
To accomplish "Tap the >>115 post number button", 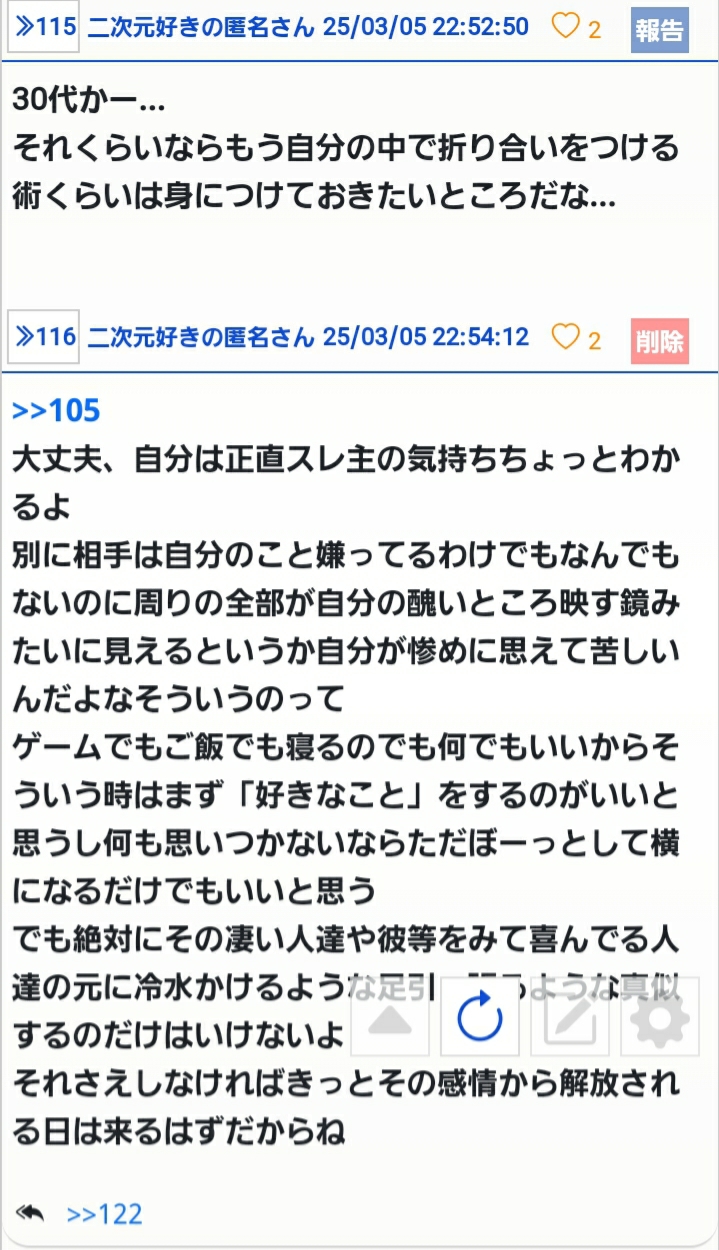I will (44, 27).
